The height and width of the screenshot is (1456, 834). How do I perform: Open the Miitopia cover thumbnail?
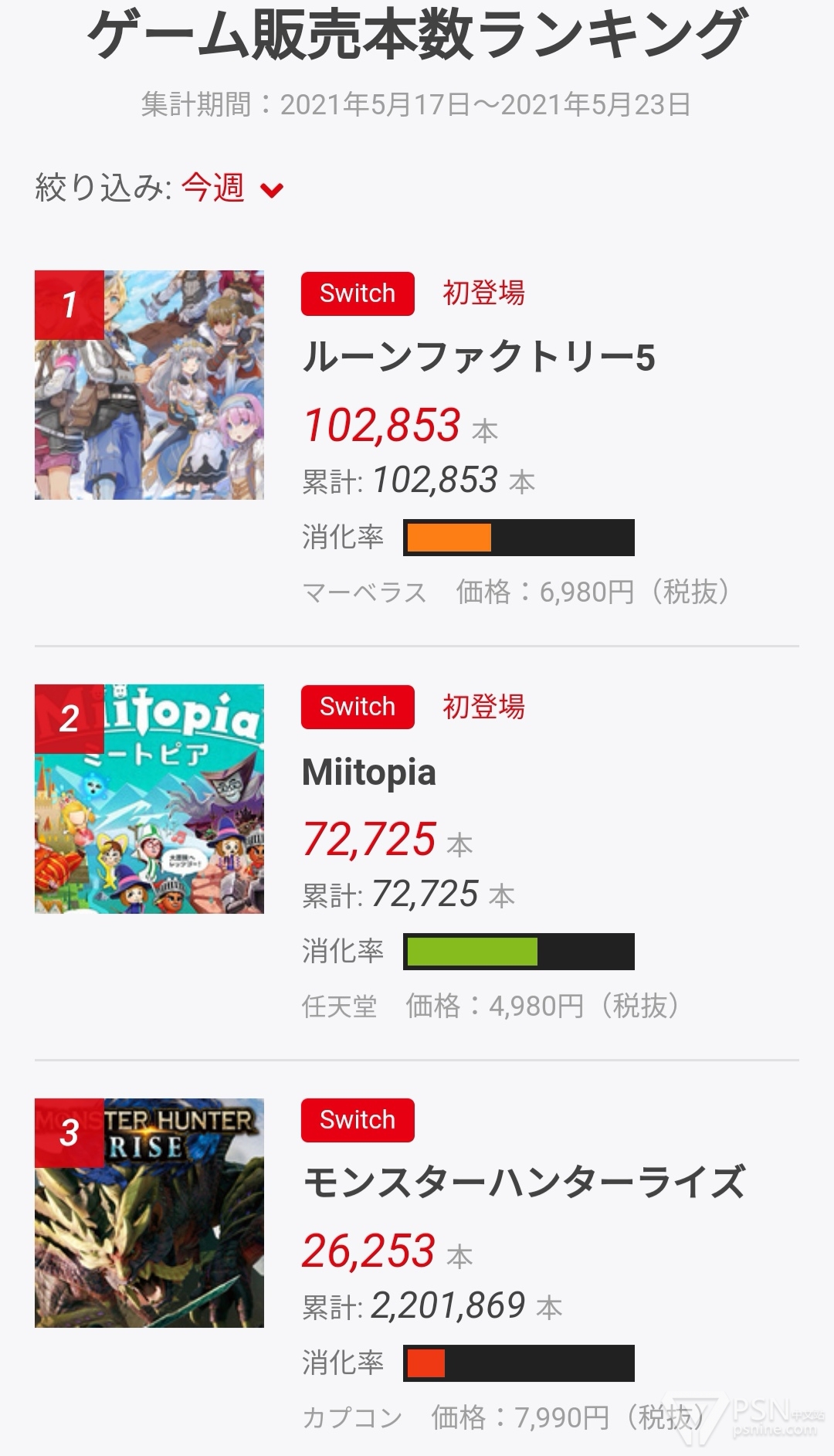149,799
